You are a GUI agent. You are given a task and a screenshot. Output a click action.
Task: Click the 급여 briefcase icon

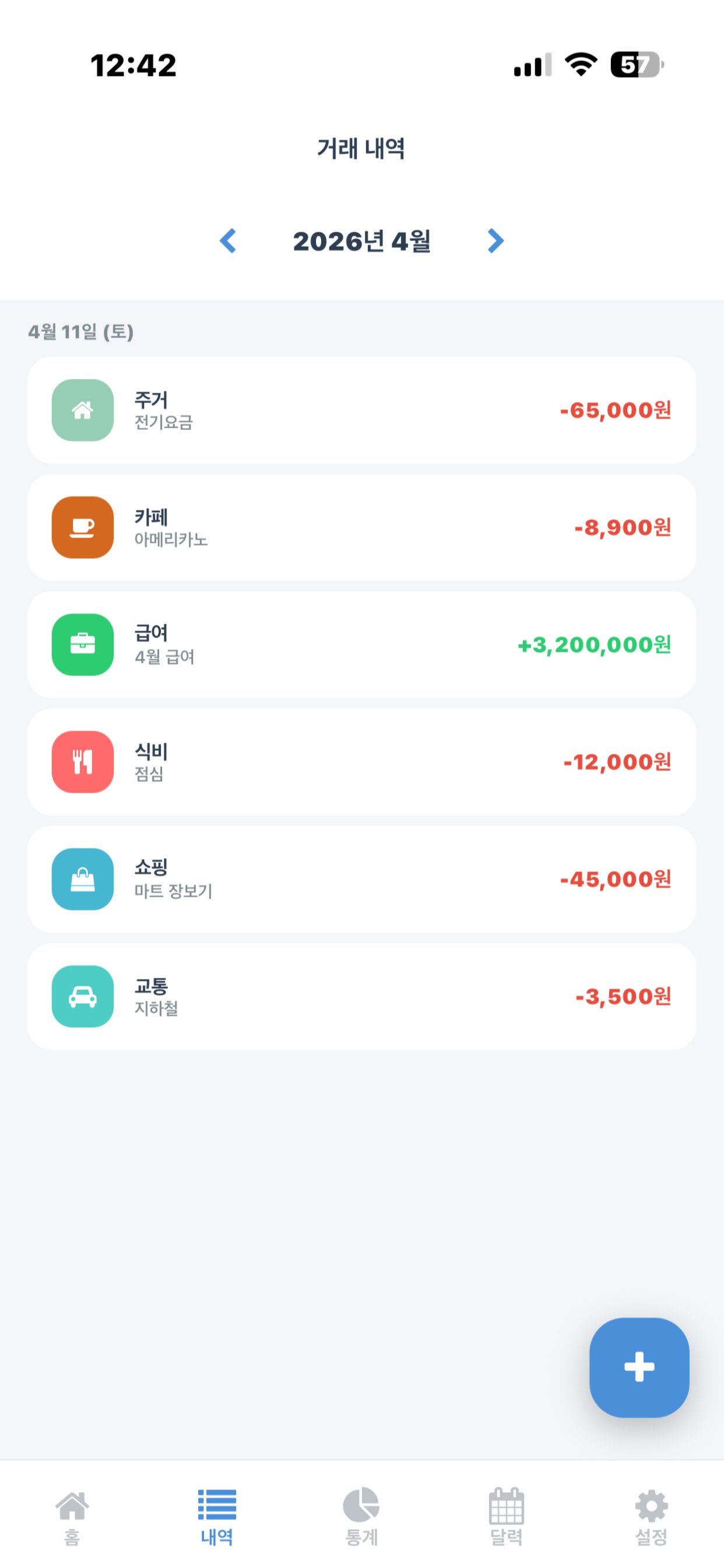tap(82, 645)
